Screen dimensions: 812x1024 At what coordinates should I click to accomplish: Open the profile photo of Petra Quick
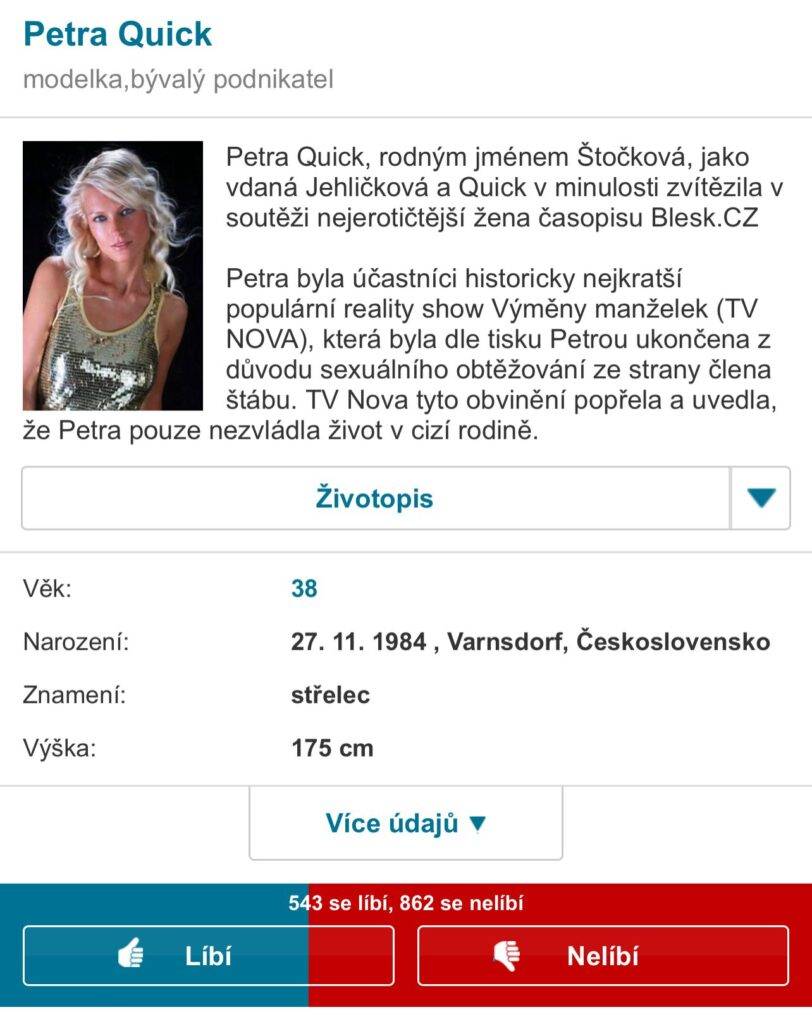113,276
